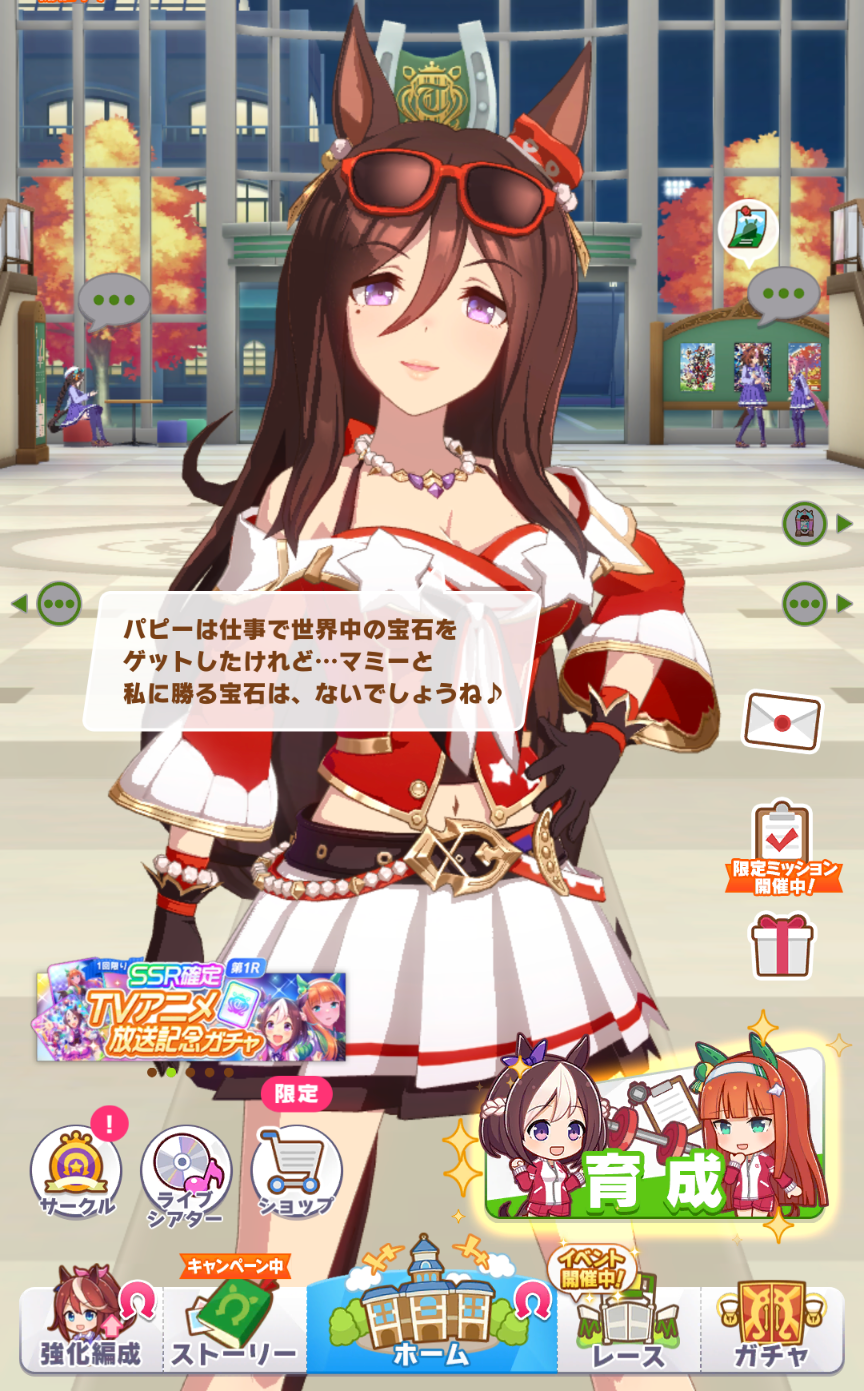Tap the speech bubble over seated character

point(114,300)
